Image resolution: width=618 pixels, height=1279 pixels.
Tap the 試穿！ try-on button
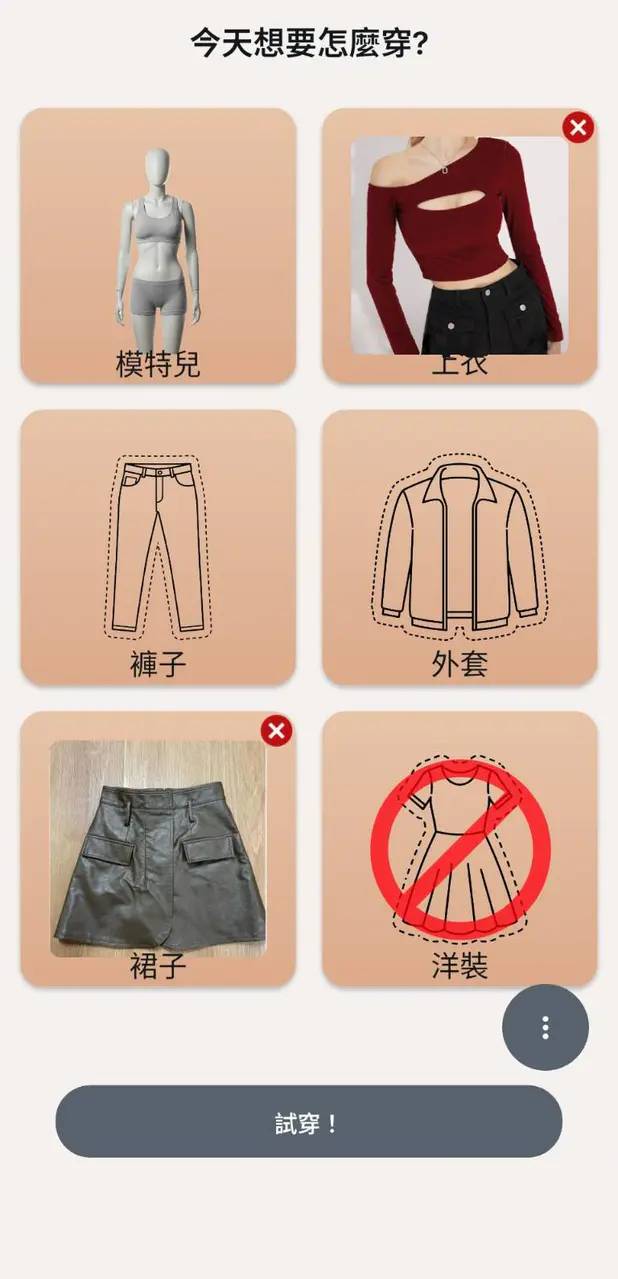point(308,1122)
